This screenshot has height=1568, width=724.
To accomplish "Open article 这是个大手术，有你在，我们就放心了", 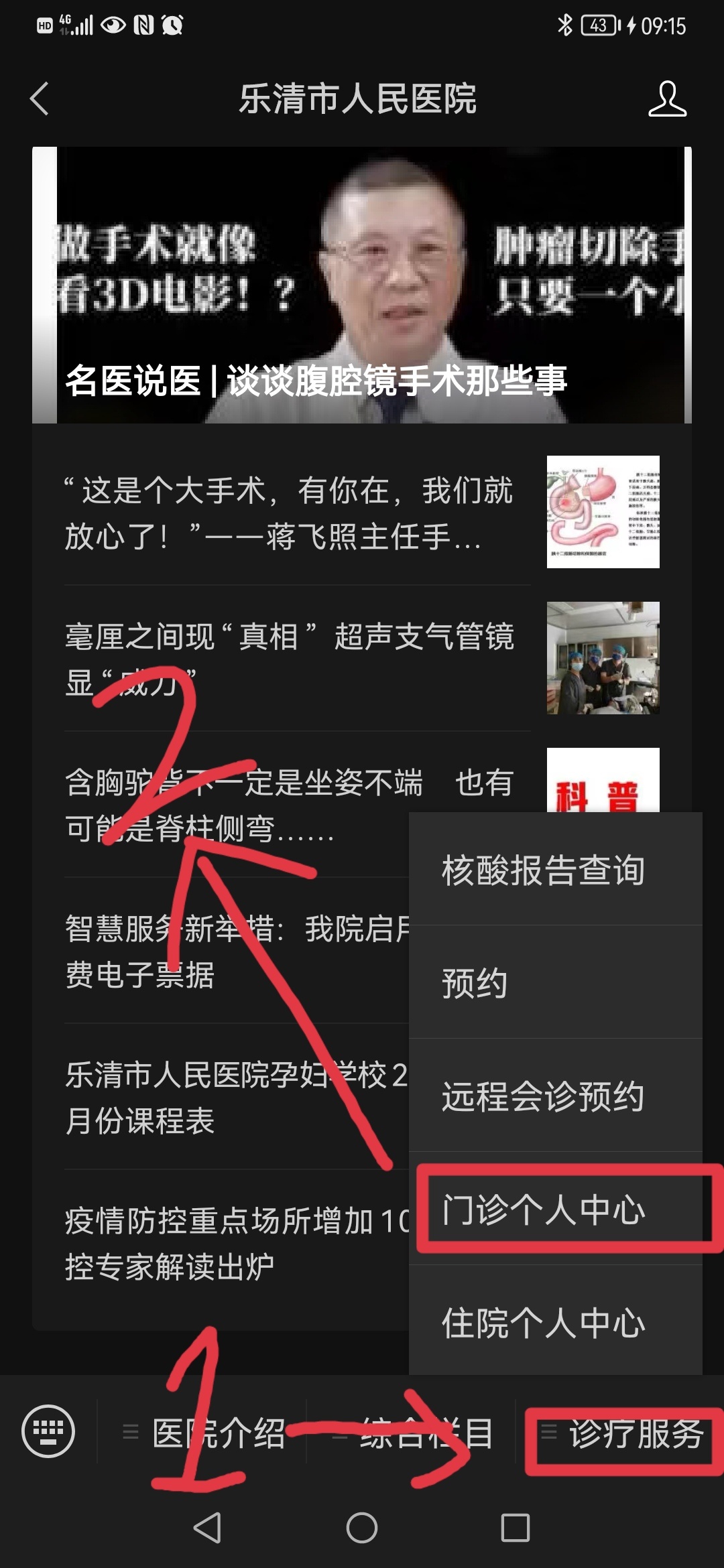I will tap(288, 513).
